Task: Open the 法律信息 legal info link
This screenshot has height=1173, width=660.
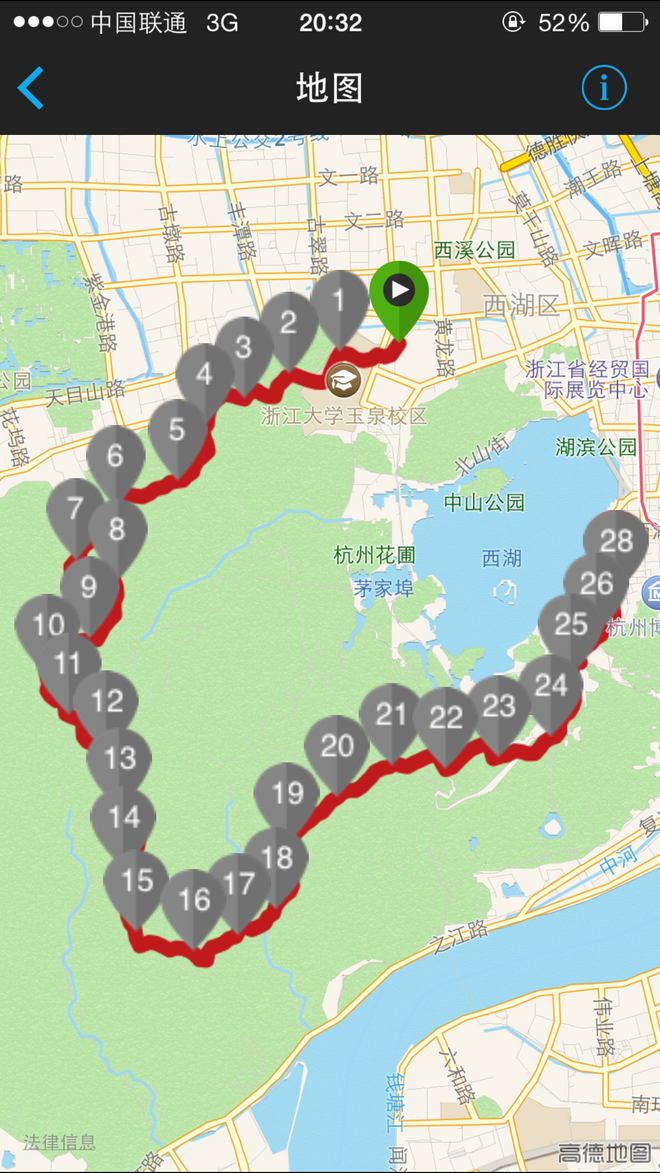Action: click(x=60, y=1142)
